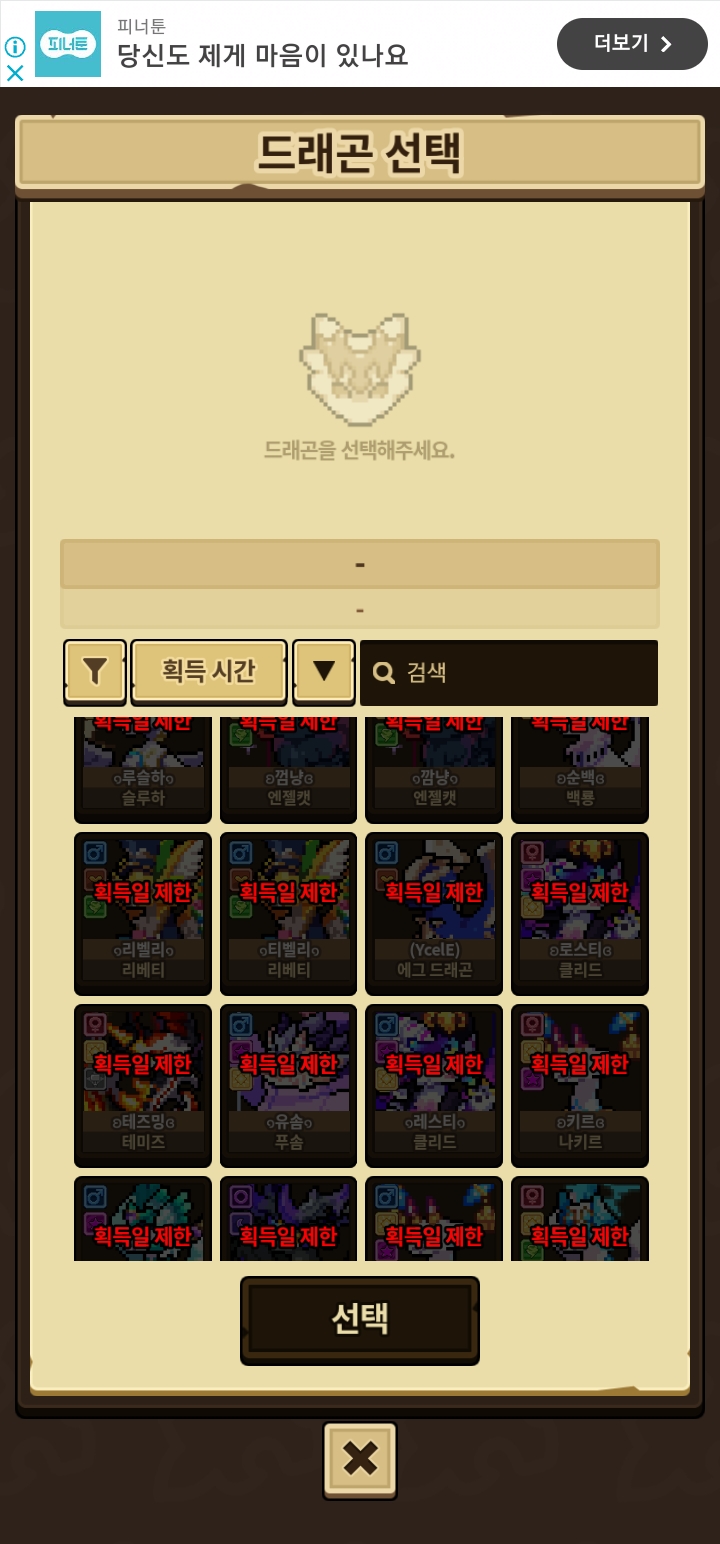
Task: Confirm with the 선택 button
Action: click(x=360, y=1319)
